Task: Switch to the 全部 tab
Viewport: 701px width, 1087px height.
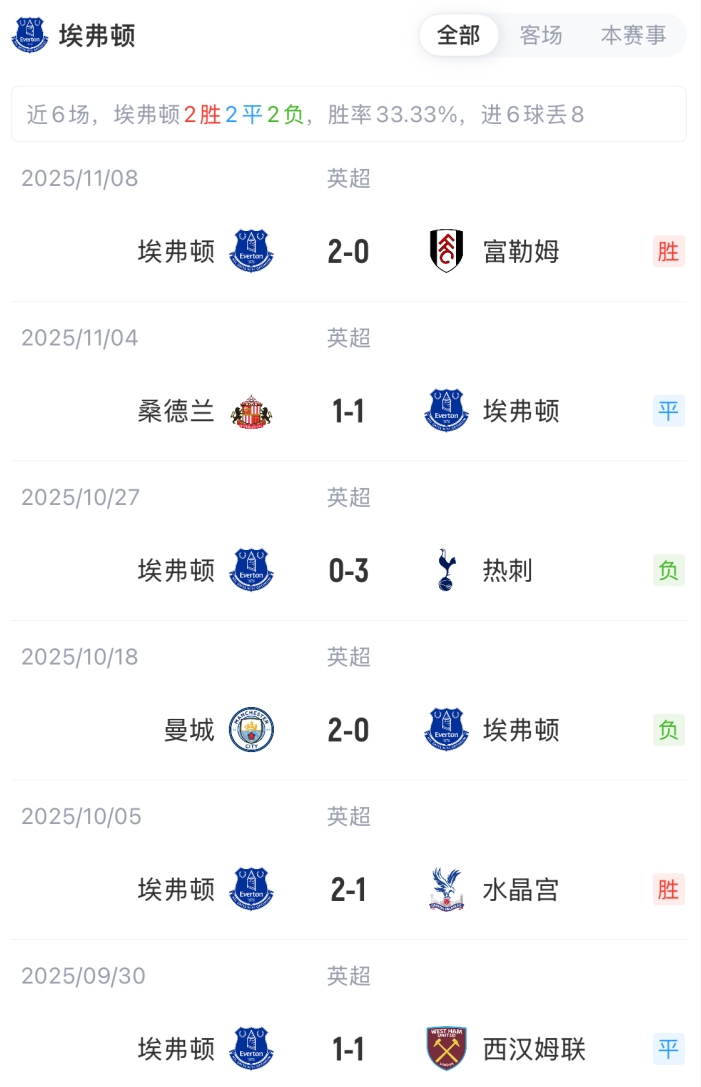Action: 459,36
